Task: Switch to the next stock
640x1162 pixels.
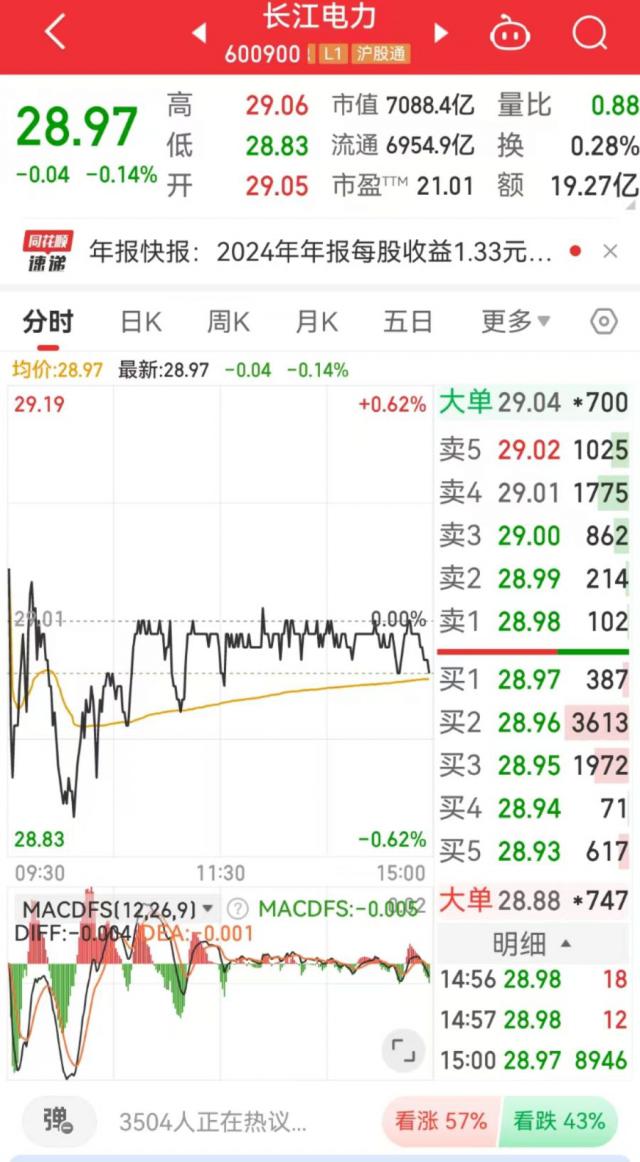Action: (441, 32)
